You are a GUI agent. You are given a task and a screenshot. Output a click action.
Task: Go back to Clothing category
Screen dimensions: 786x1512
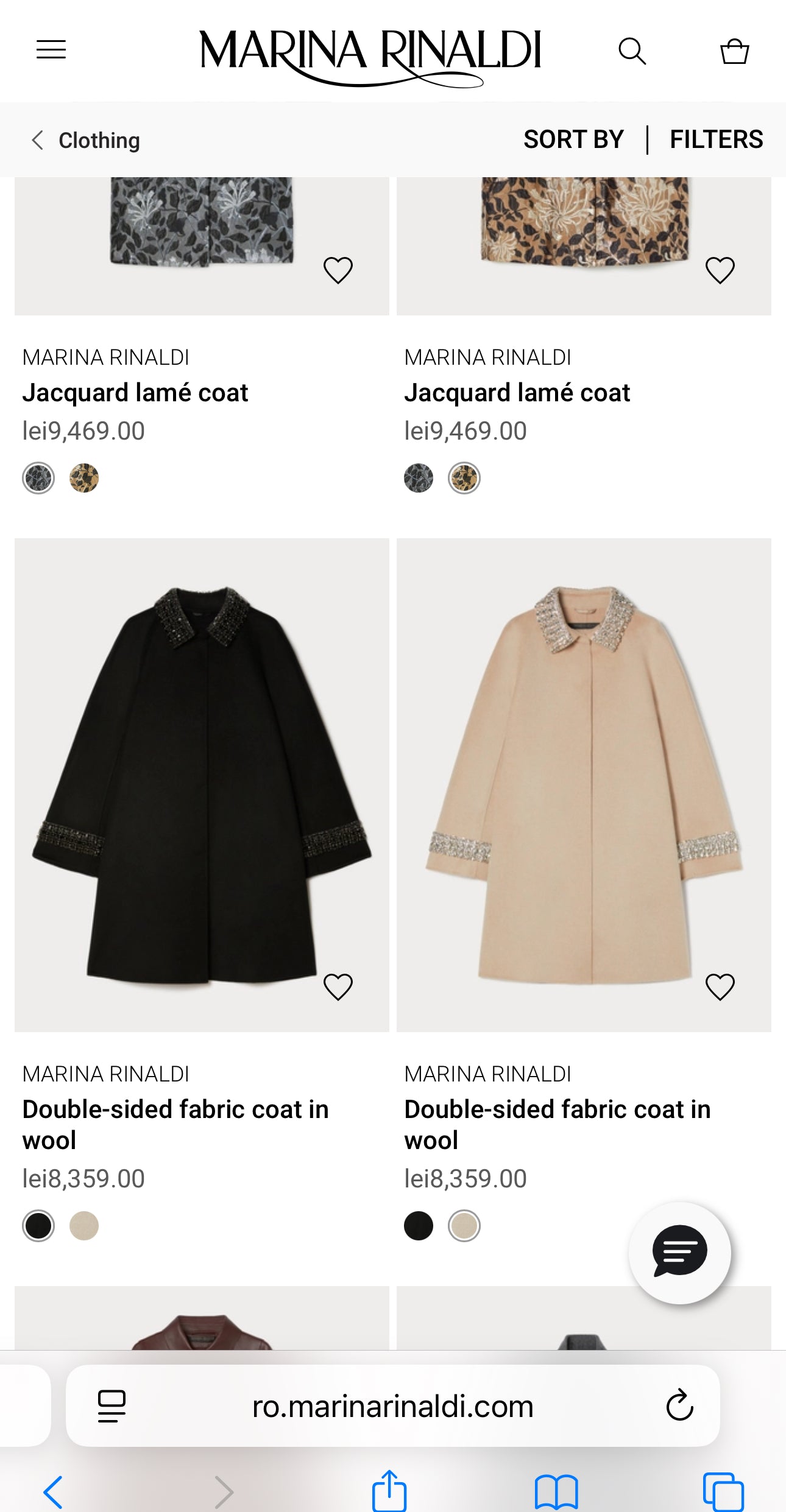pyautogui.click(x=86, y=140)
